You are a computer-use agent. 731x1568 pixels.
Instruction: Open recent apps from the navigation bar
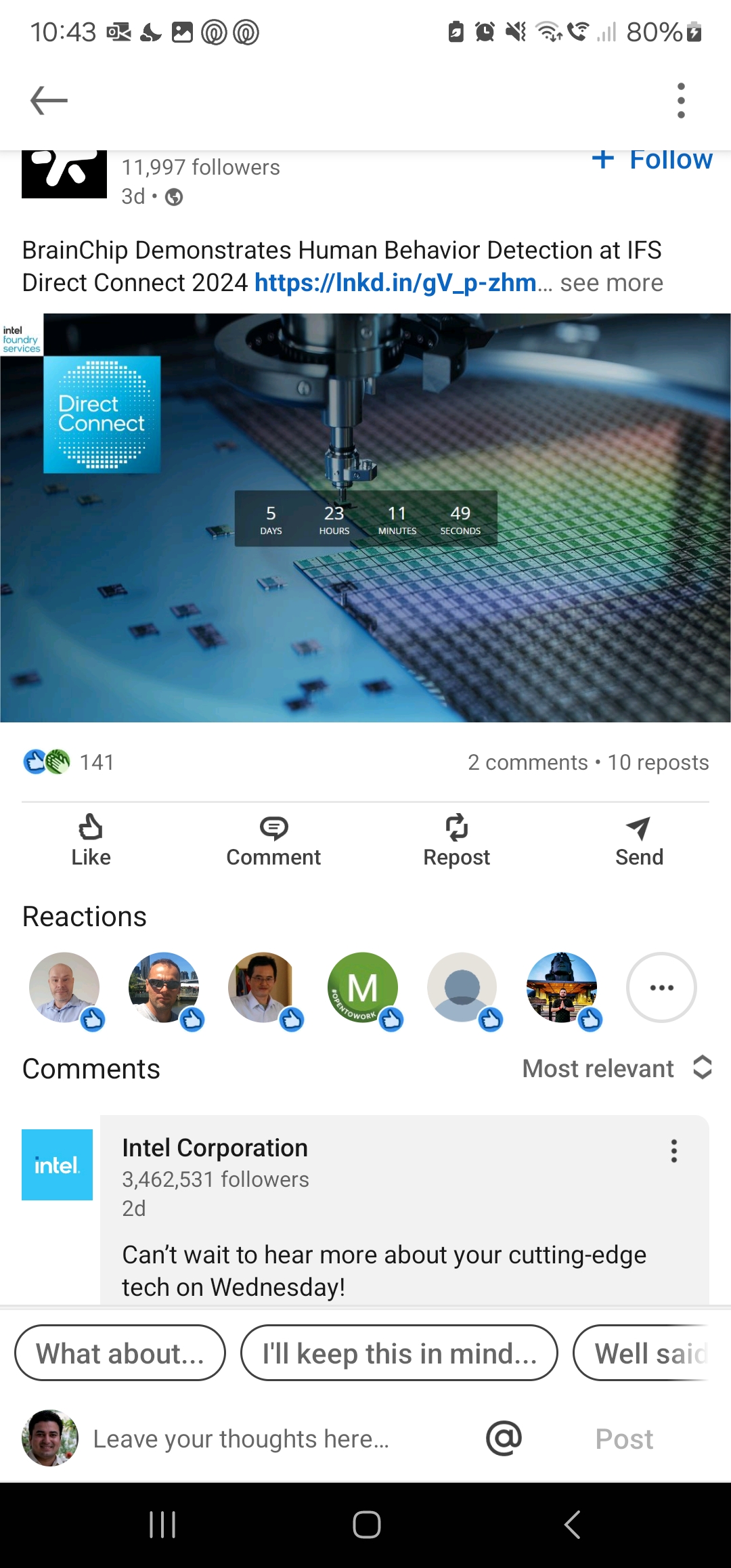162,1525
